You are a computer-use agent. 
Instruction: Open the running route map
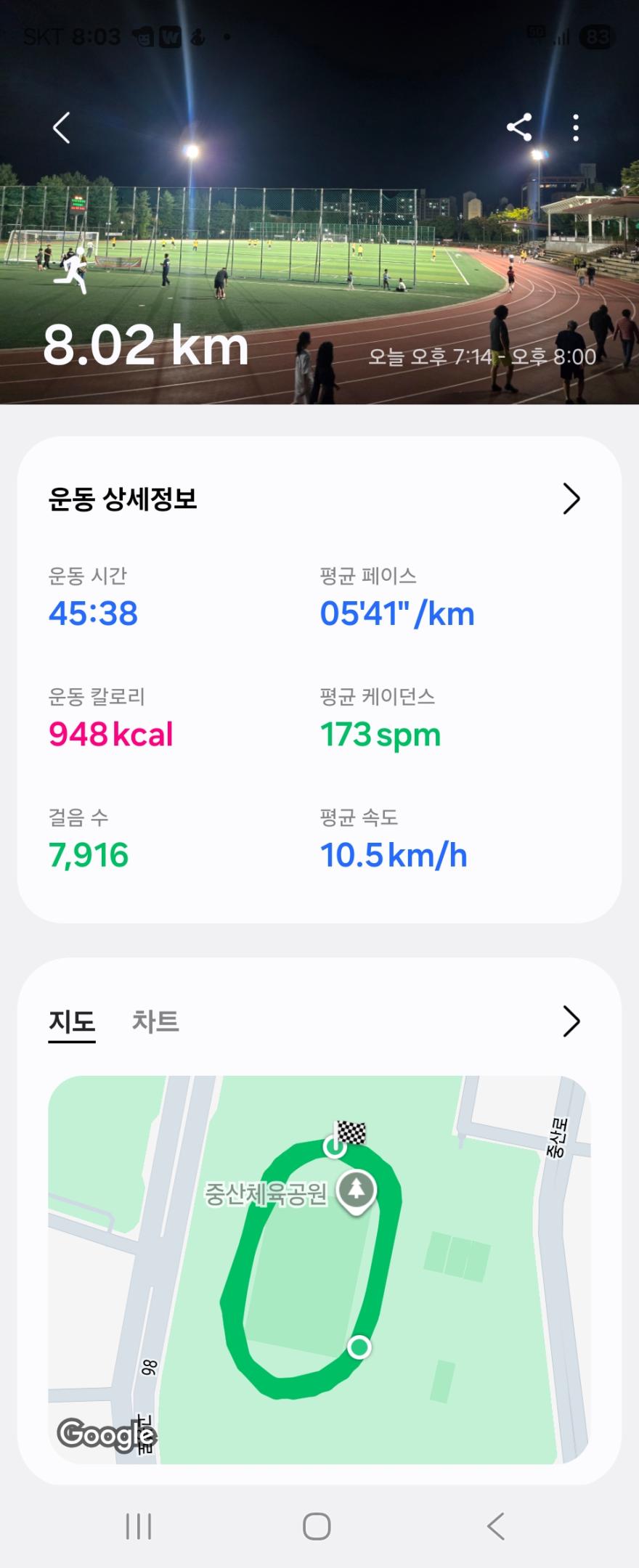[x=319, y=1269]
